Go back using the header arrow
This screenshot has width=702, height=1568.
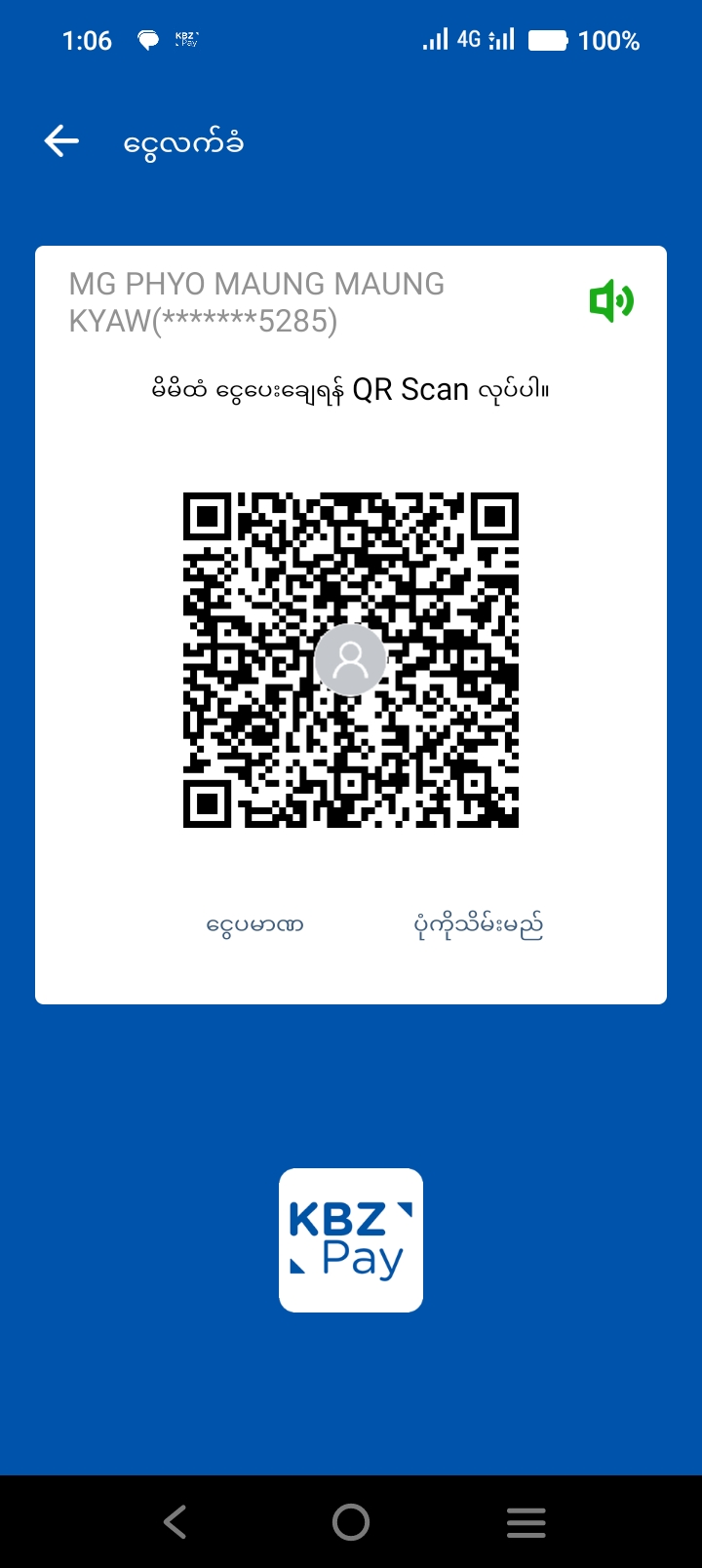[61, 141]
